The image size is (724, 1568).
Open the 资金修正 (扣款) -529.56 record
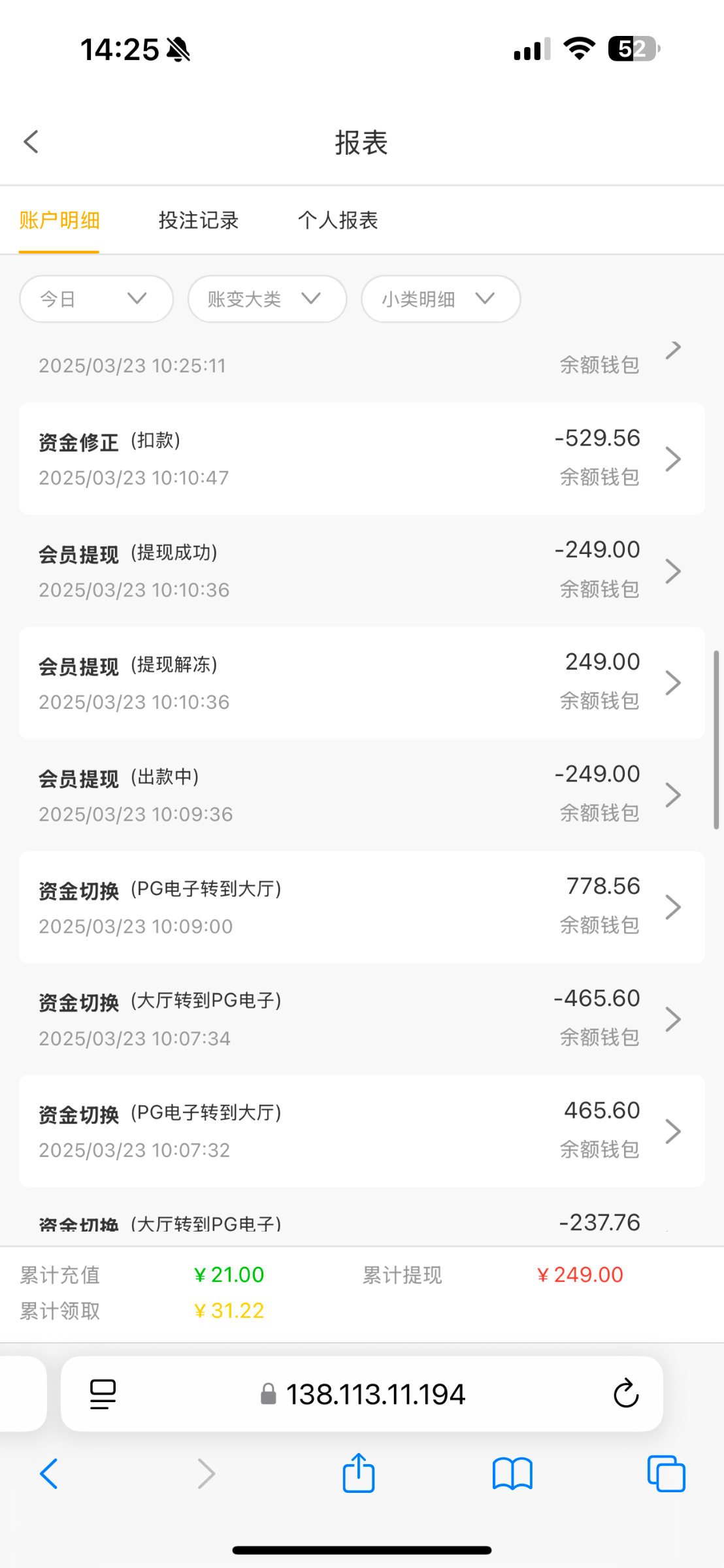tap(362, 459)
